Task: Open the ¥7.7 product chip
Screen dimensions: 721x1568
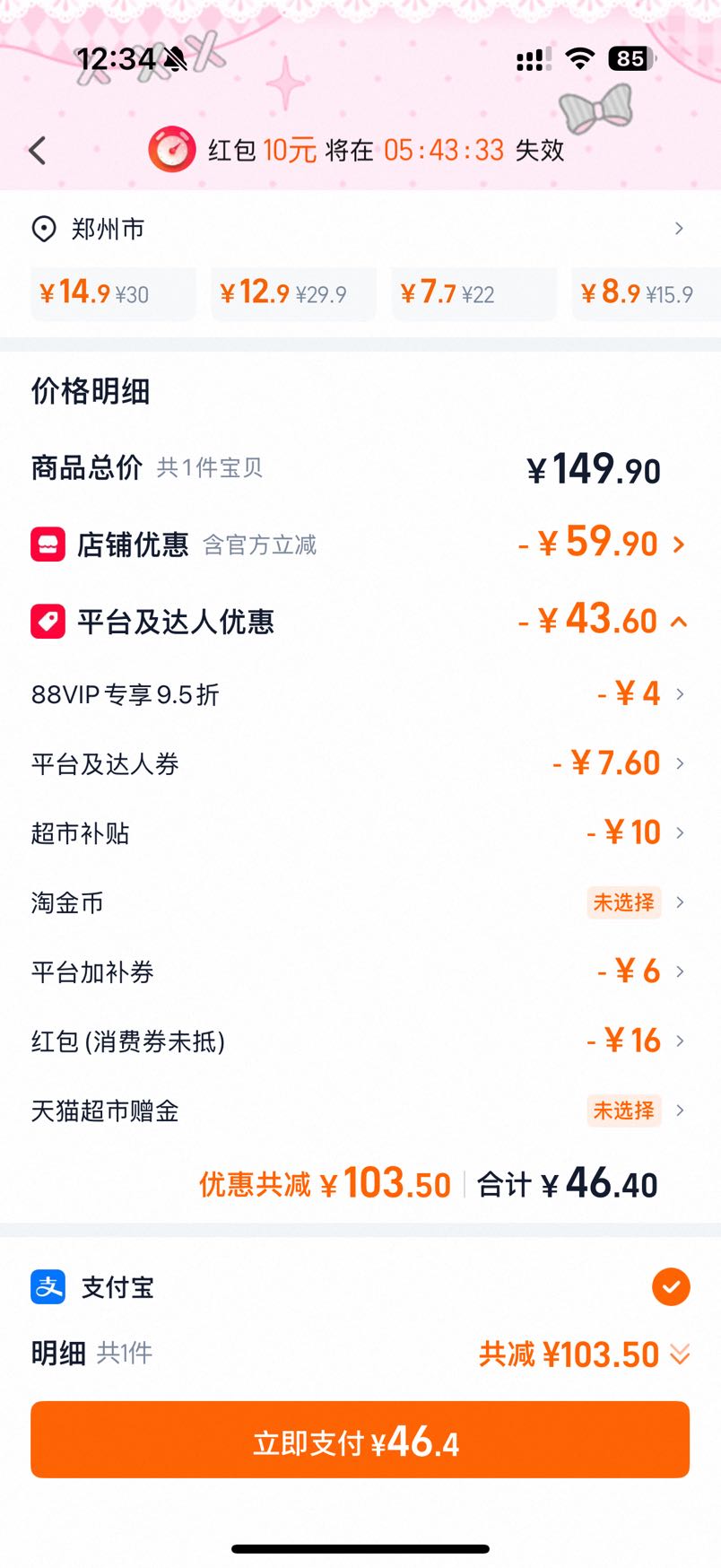Action: click(x=473, y=293)
